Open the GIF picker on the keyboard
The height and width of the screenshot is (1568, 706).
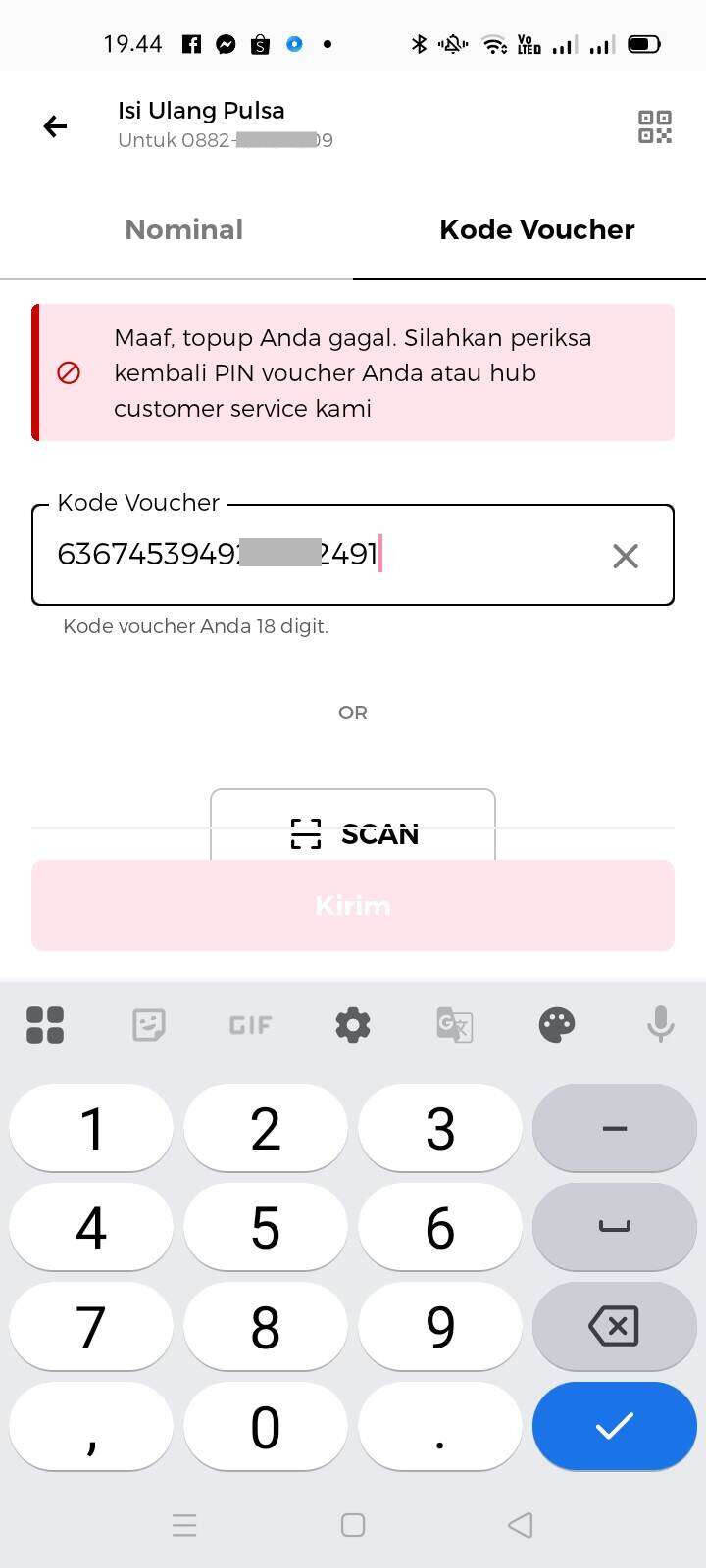[x=250, y=1024]
